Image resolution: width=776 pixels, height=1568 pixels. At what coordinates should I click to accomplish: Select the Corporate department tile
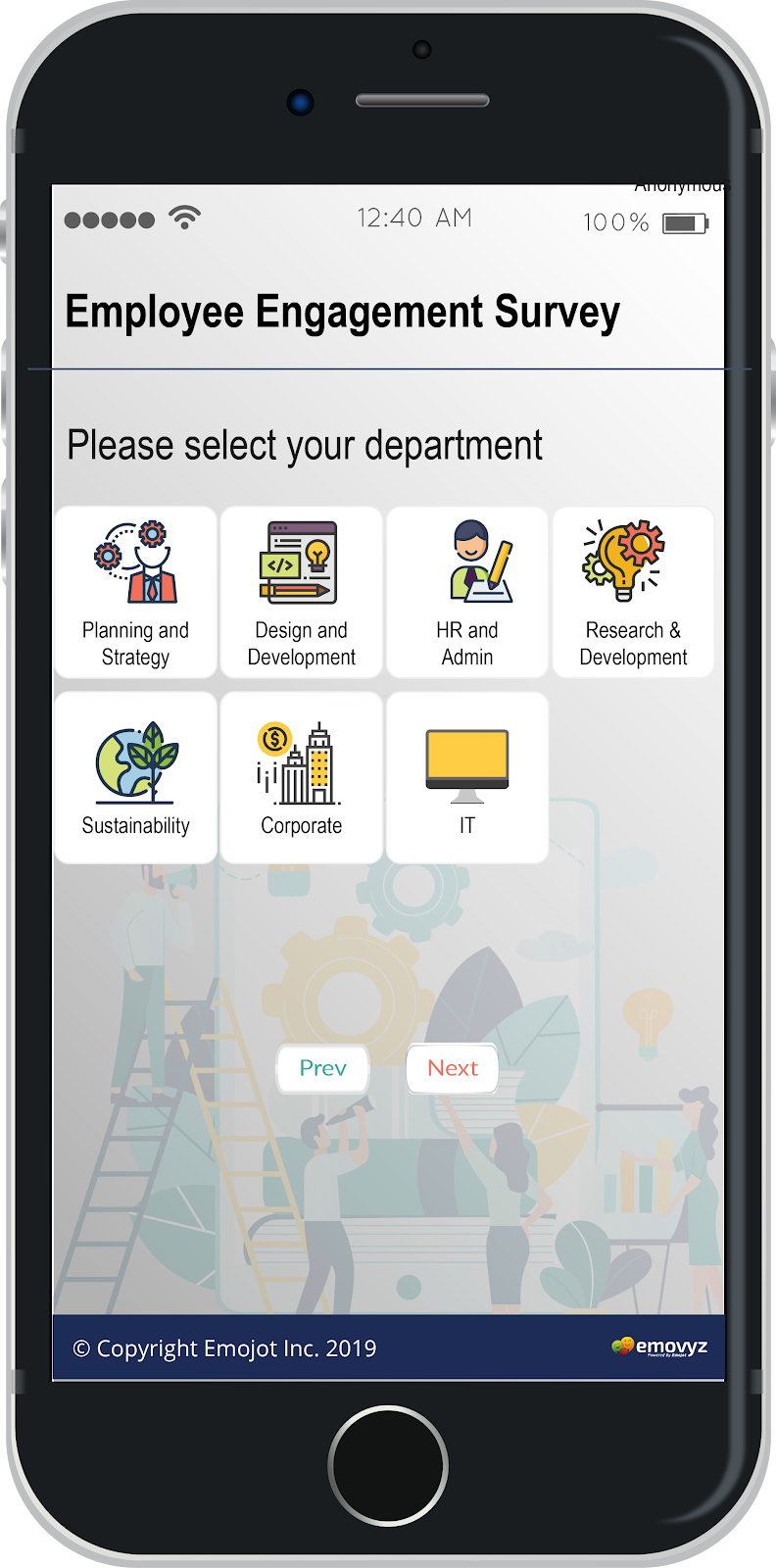point(302,778)
